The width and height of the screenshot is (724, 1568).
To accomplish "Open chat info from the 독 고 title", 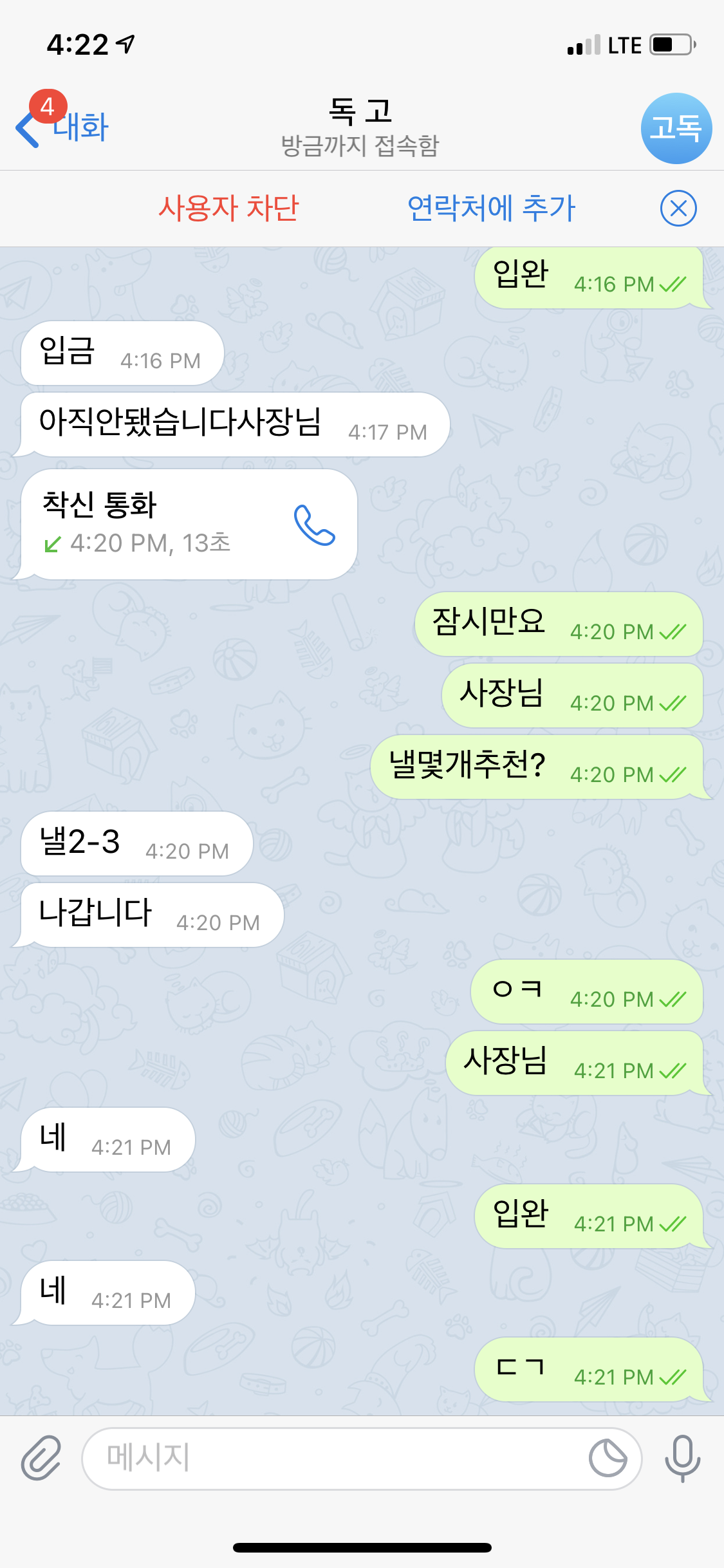I will pos(360,127).
